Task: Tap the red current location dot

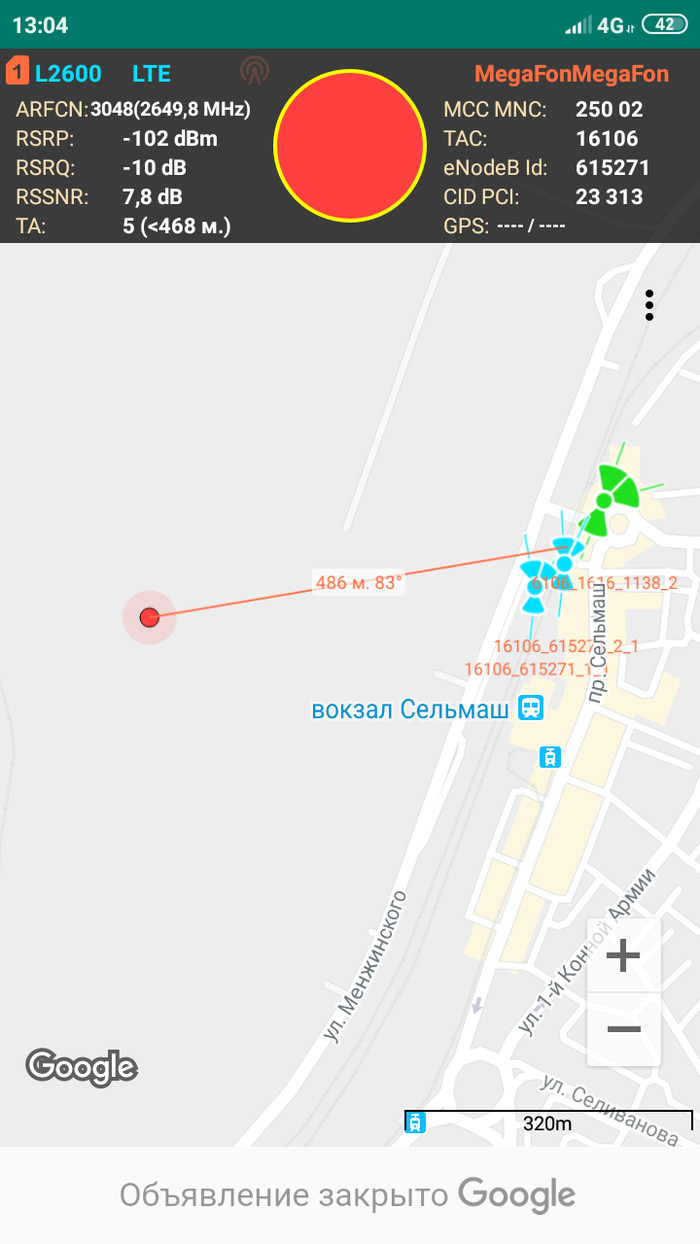Action: pyautogui.click(x=150, y=617)
